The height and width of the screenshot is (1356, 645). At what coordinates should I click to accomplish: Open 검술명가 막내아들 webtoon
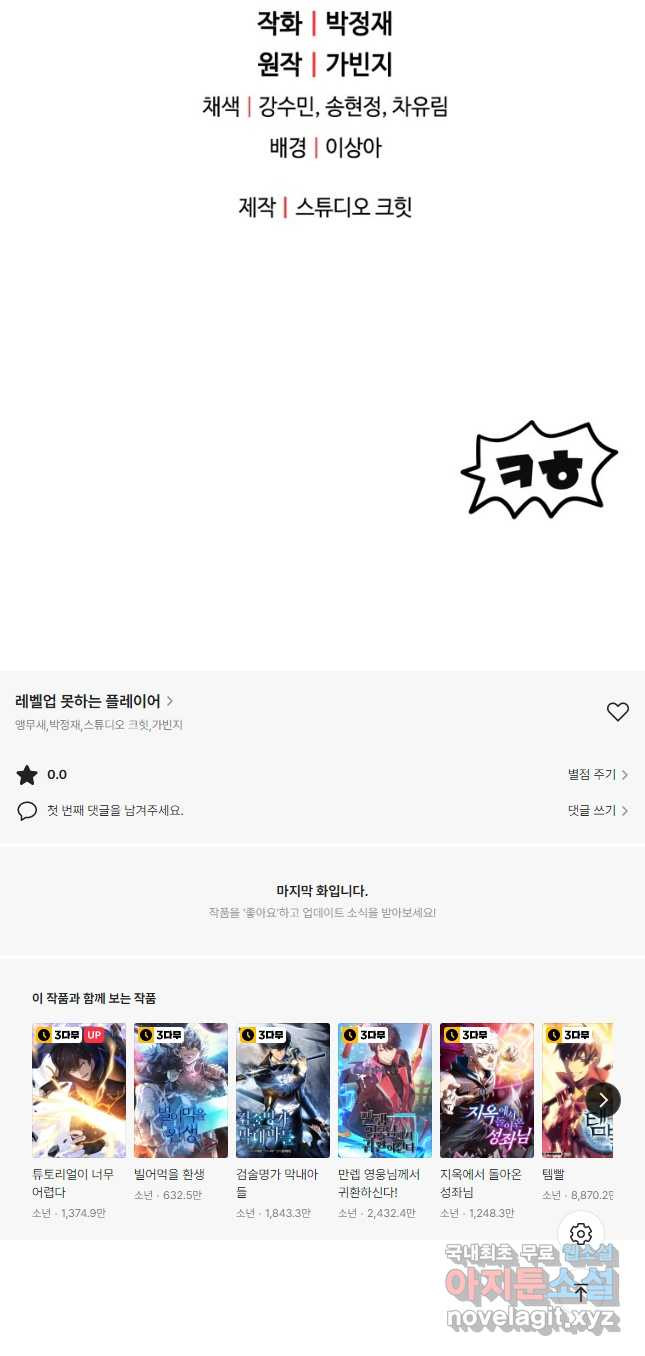click(x=283, y=1090)
